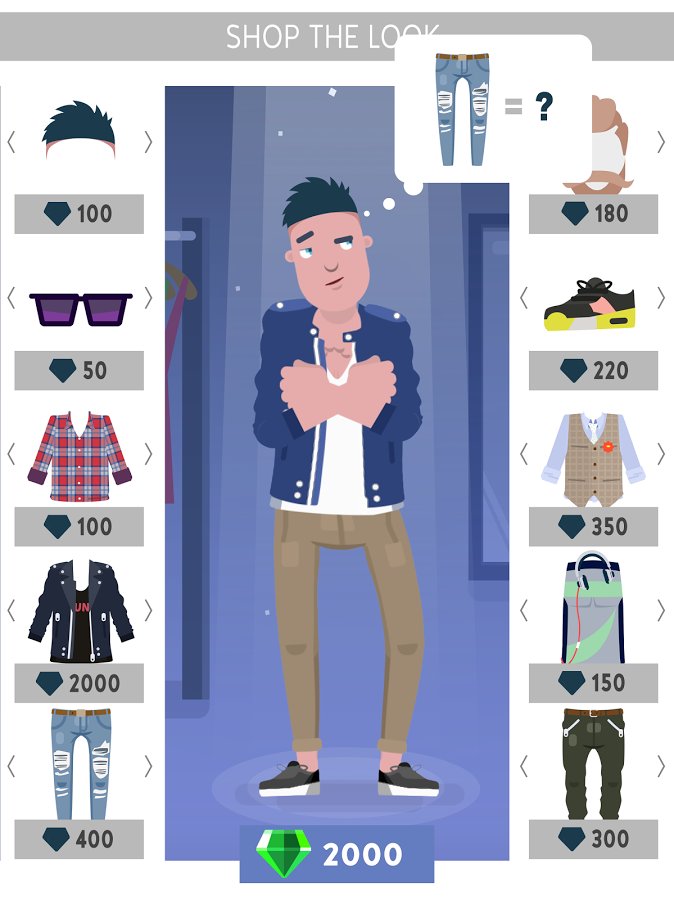Select the ripped blue jeans
Viewport: 674px width, 900px height.
click(x=79, y=762)
